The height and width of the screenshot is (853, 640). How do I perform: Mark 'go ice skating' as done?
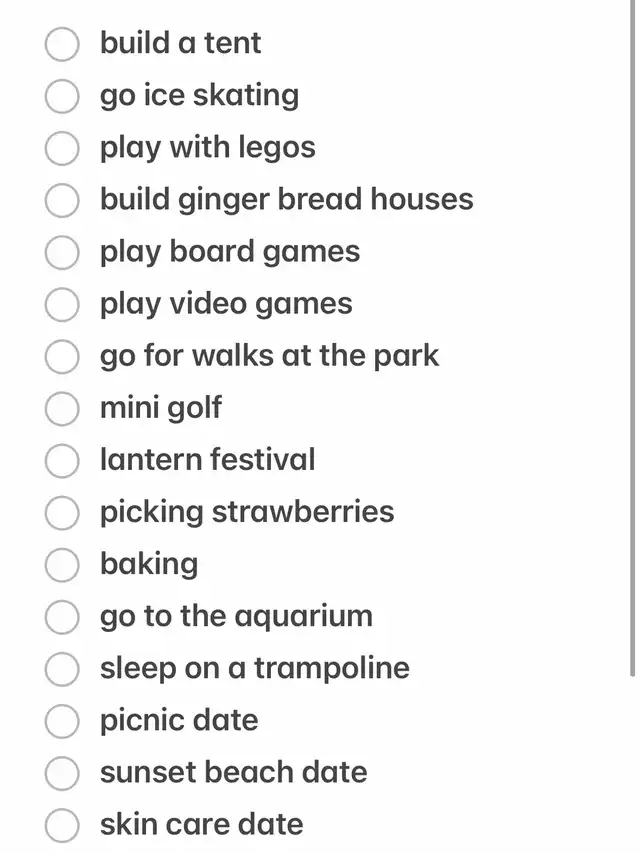point(62,96)
